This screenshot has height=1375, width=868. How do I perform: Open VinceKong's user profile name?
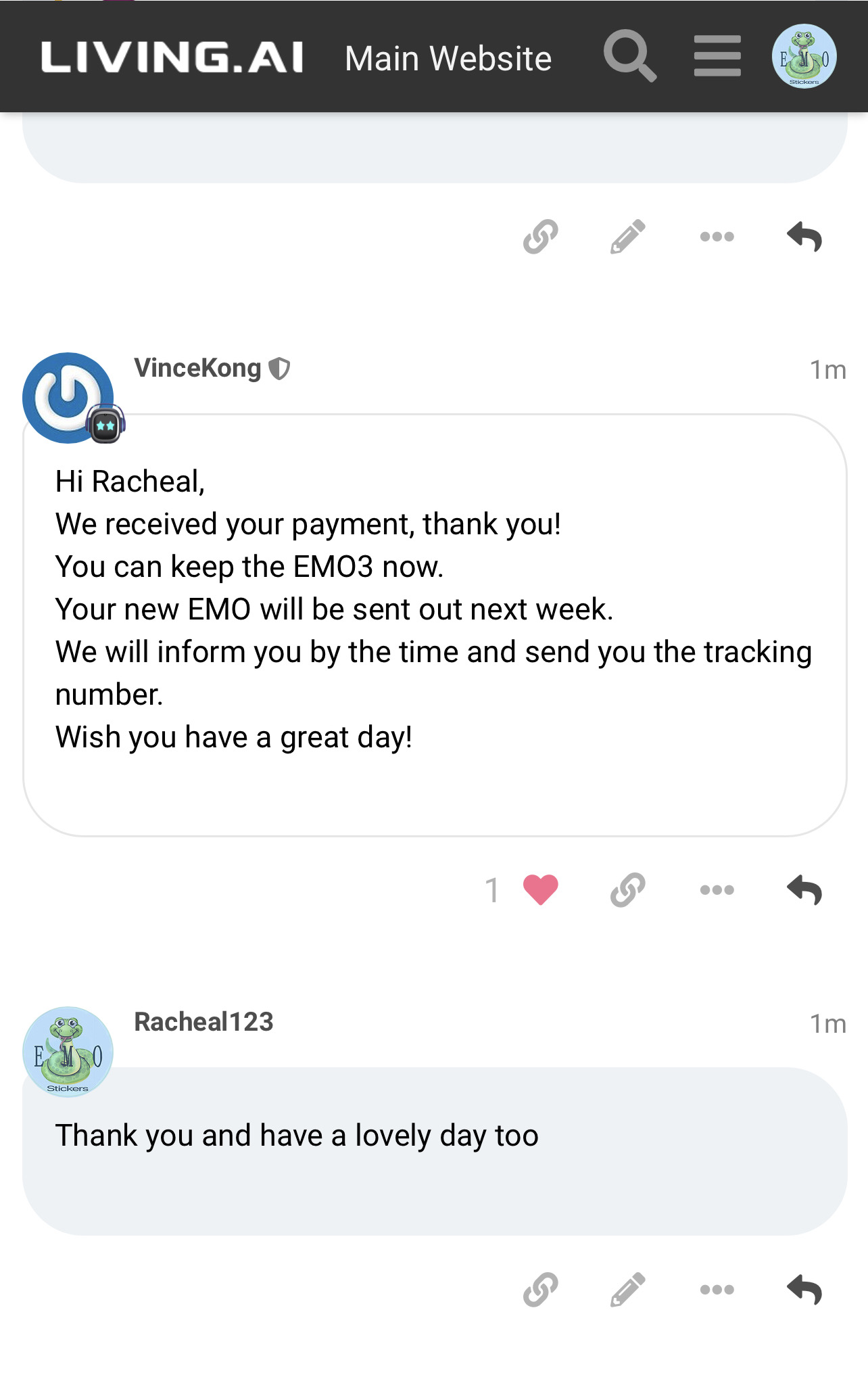197,368
